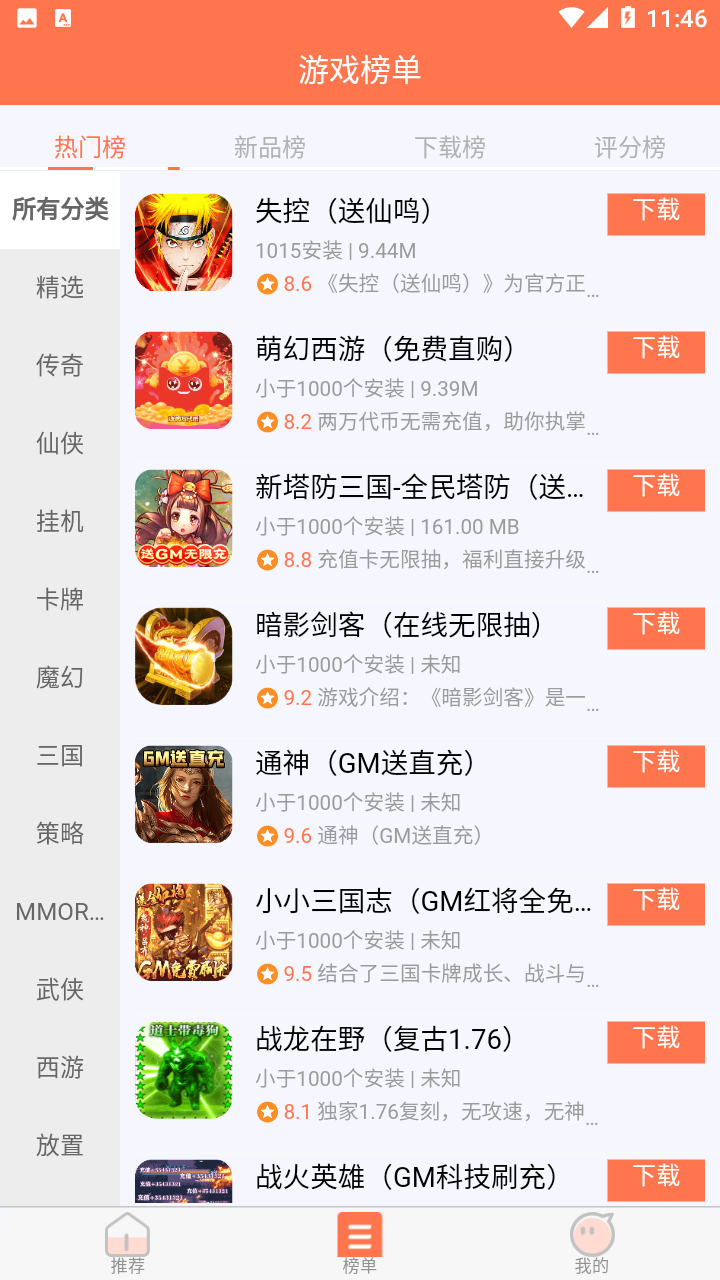Select 传奇 in the category sidebar
The height and width of the screenshot is (1280, 720).
pyautogui.click(x=60, y=366)
